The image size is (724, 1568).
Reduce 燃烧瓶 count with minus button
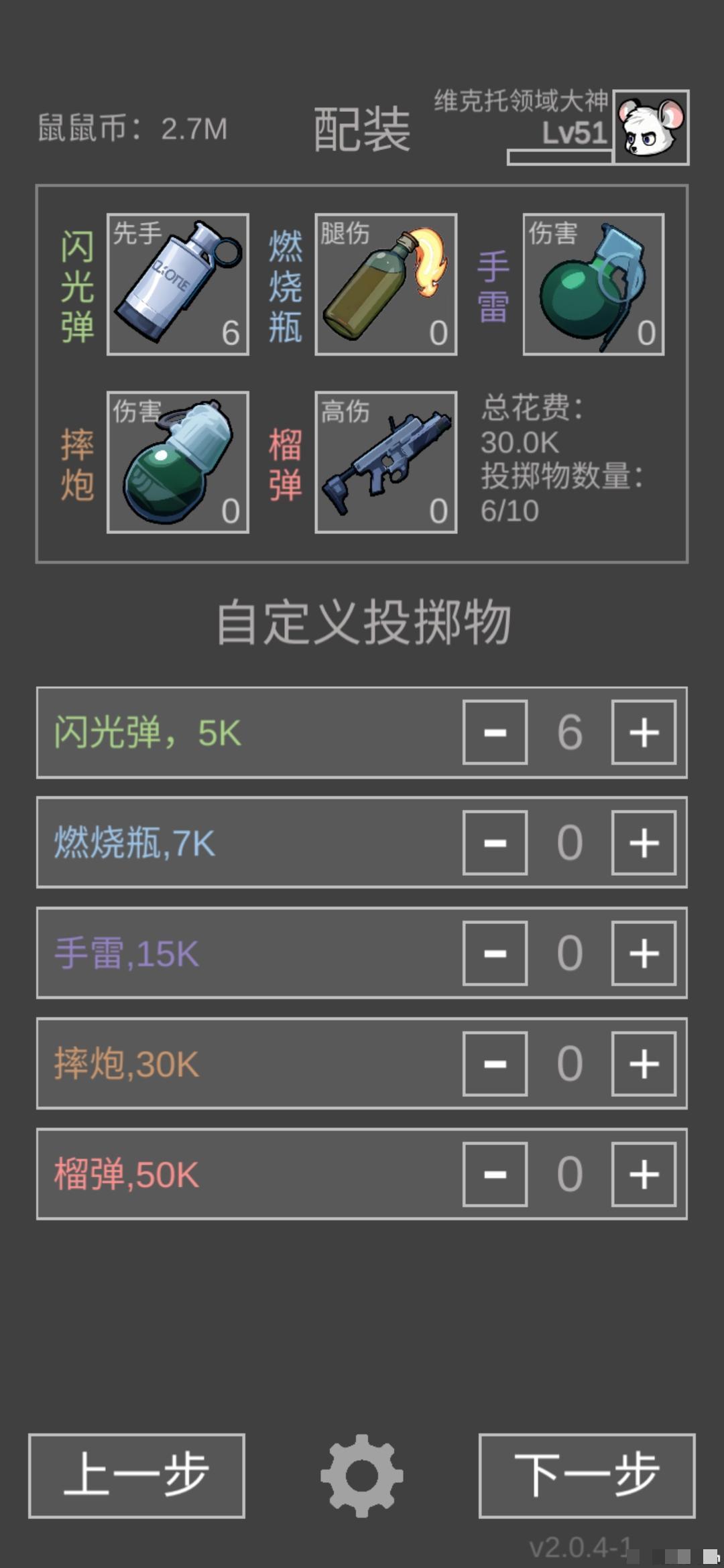[x=495, y=843]
